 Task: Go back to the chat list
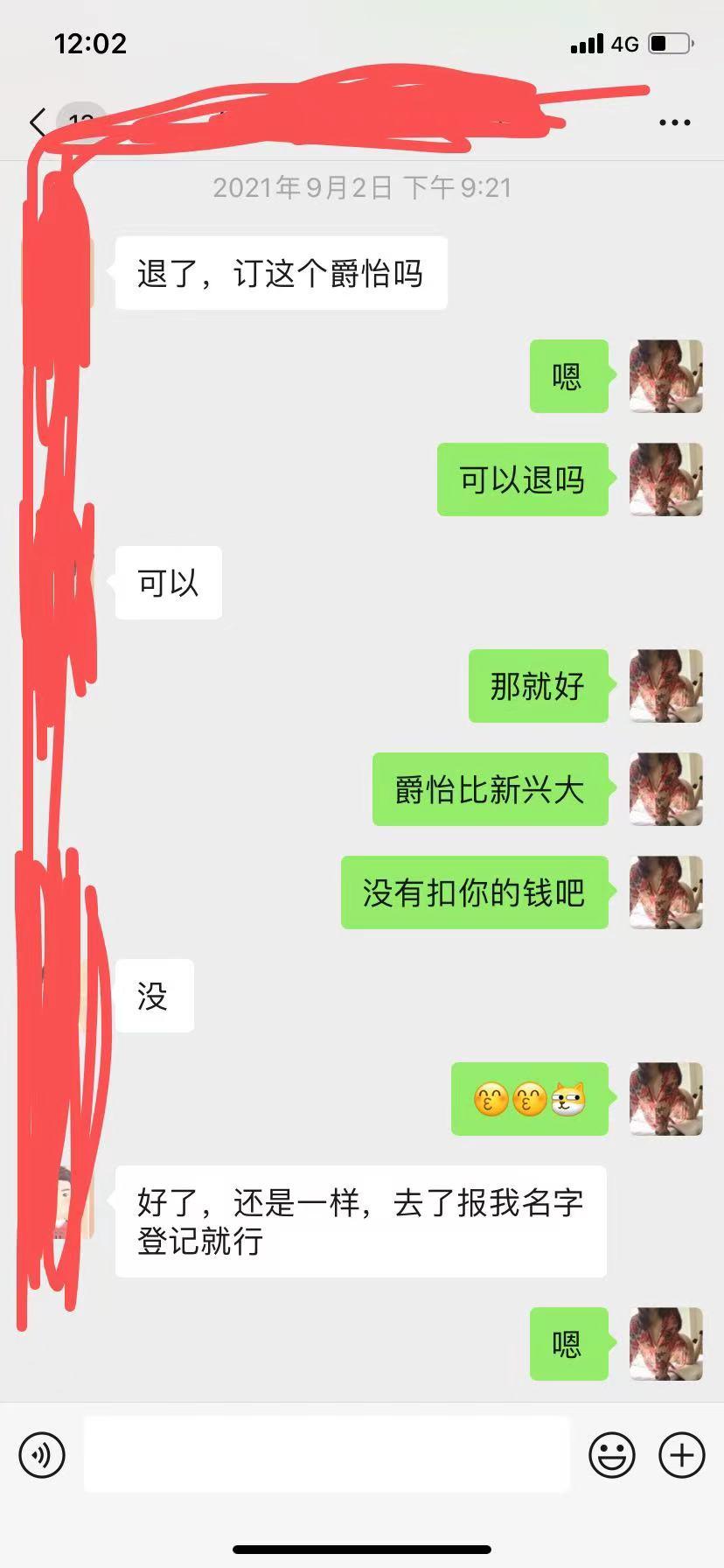tap(37, 122)
